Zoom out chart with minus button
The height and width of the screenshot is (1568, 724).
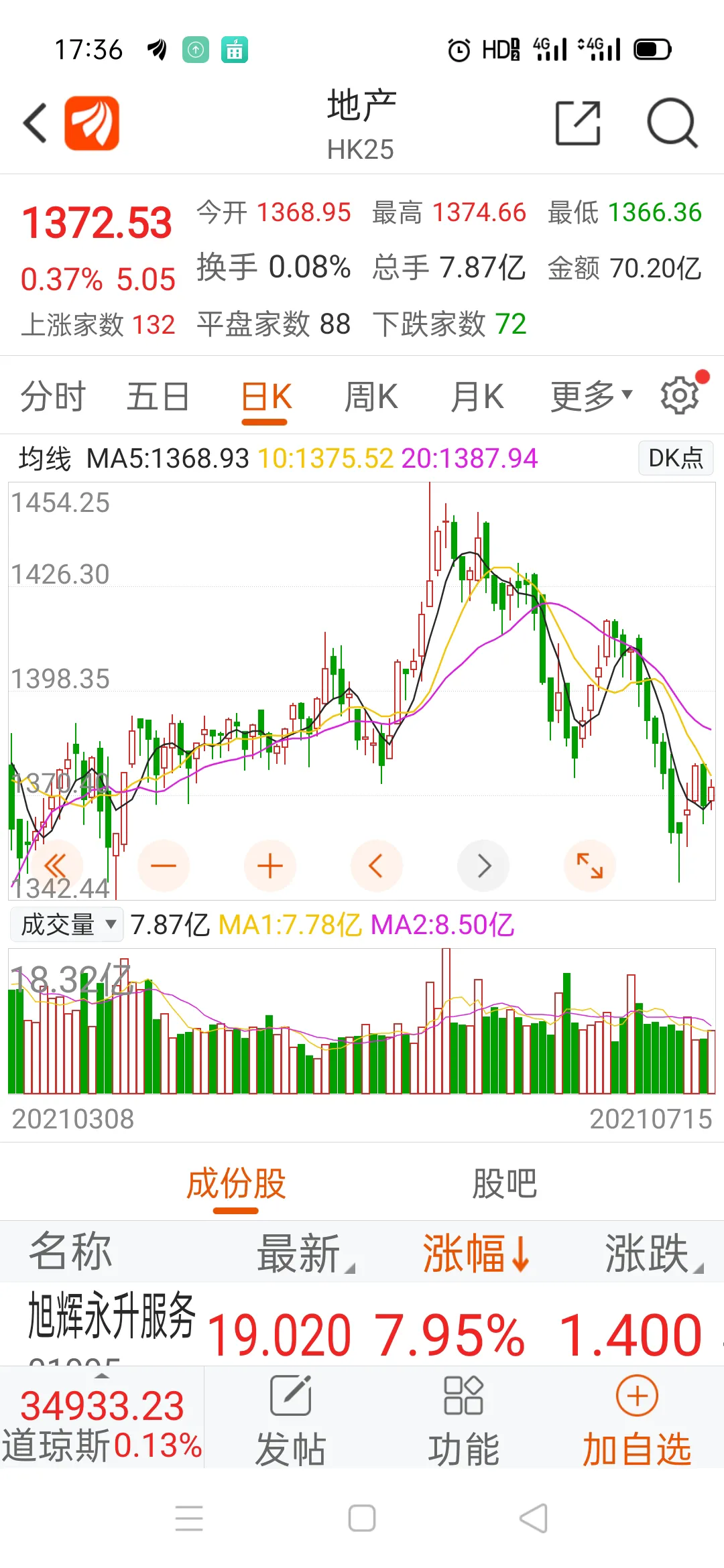click(164, 866)
